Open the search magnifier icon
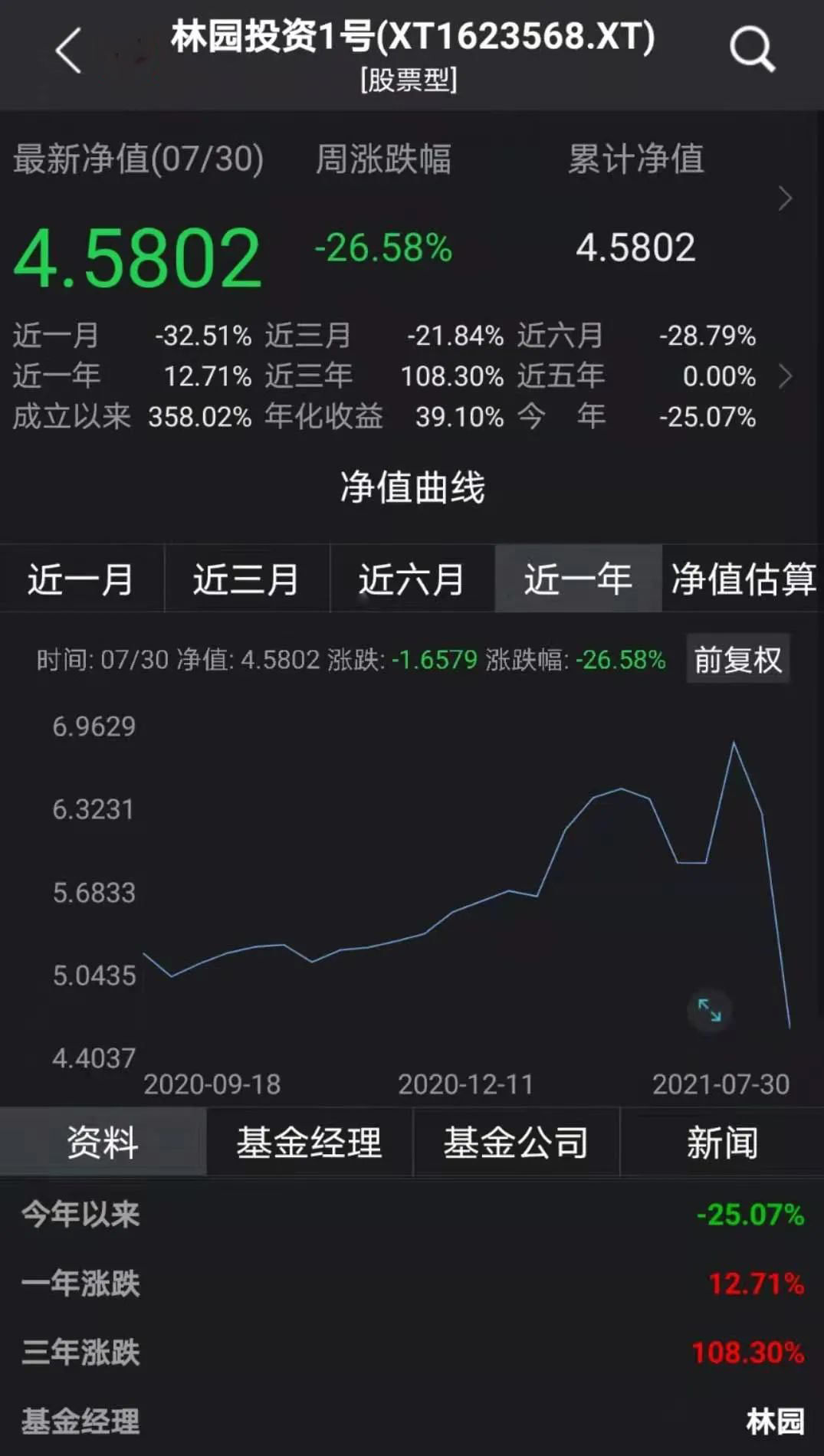This screenshot has width=824, height=1456. (x=751, y=50)
